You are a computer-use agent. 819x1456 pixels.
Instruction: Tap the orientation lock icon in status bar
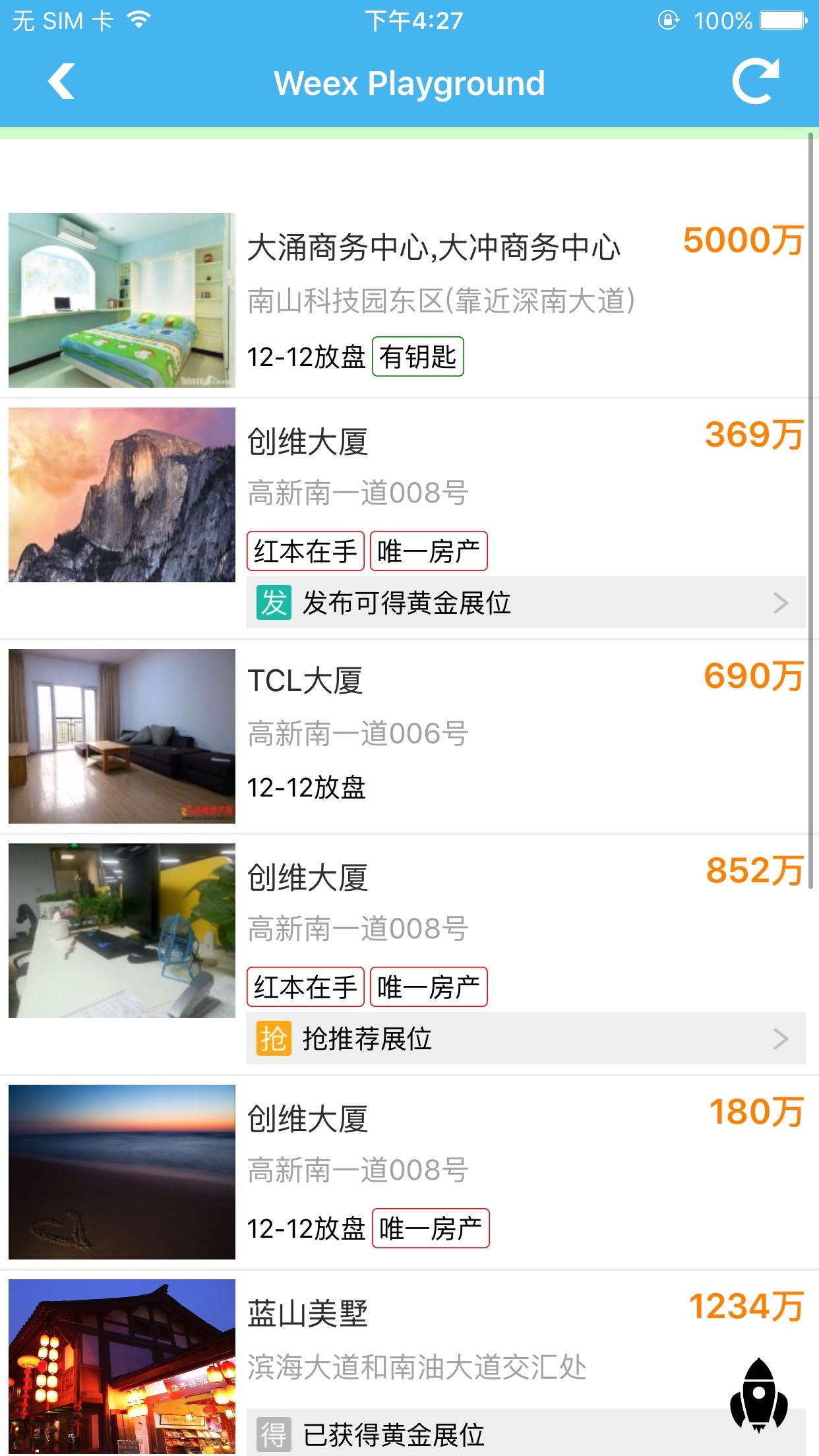pos(668,20)
